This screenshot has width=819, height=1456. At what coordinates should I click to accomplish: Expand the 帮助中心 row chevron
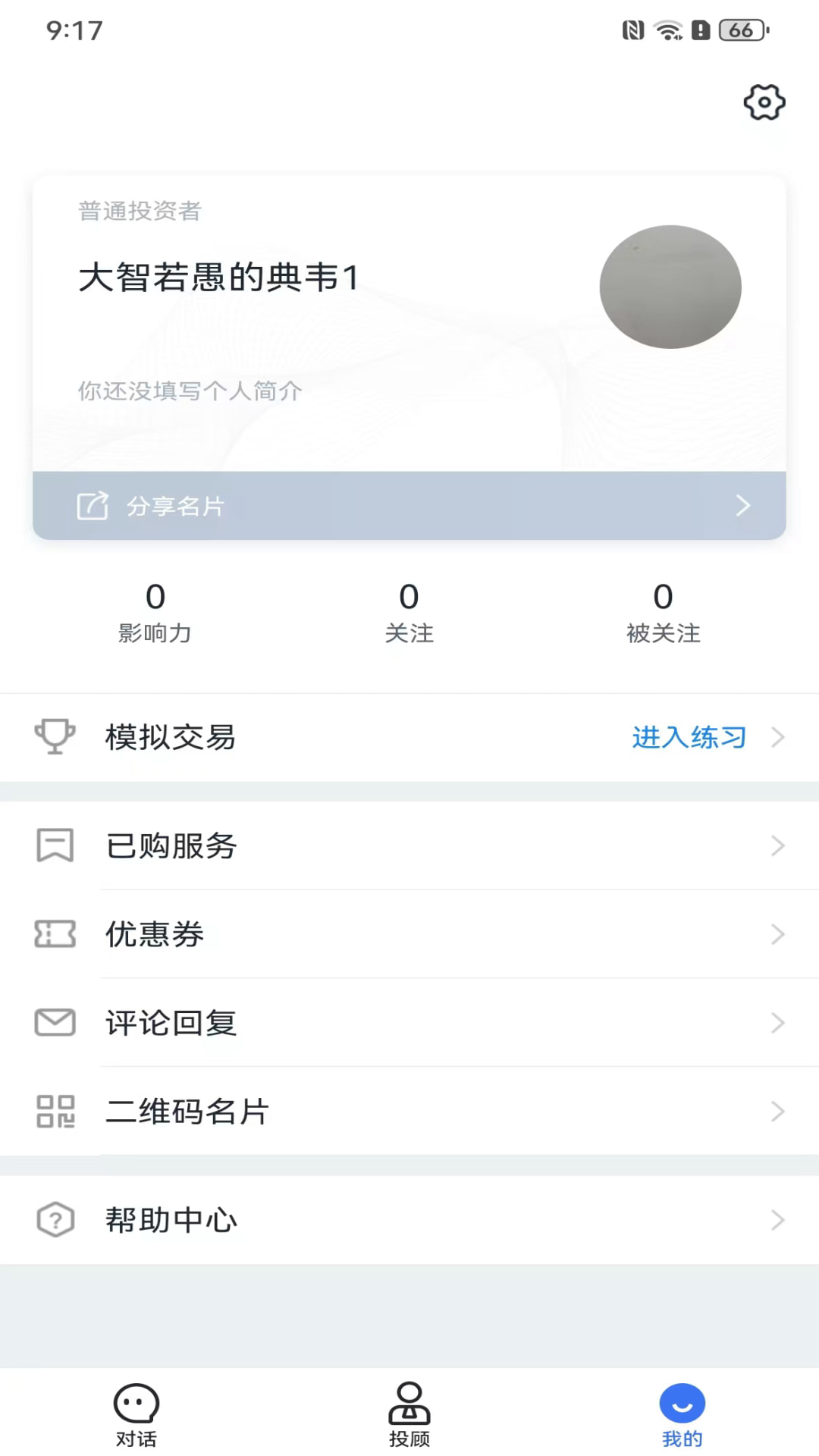coord(777,1219)
